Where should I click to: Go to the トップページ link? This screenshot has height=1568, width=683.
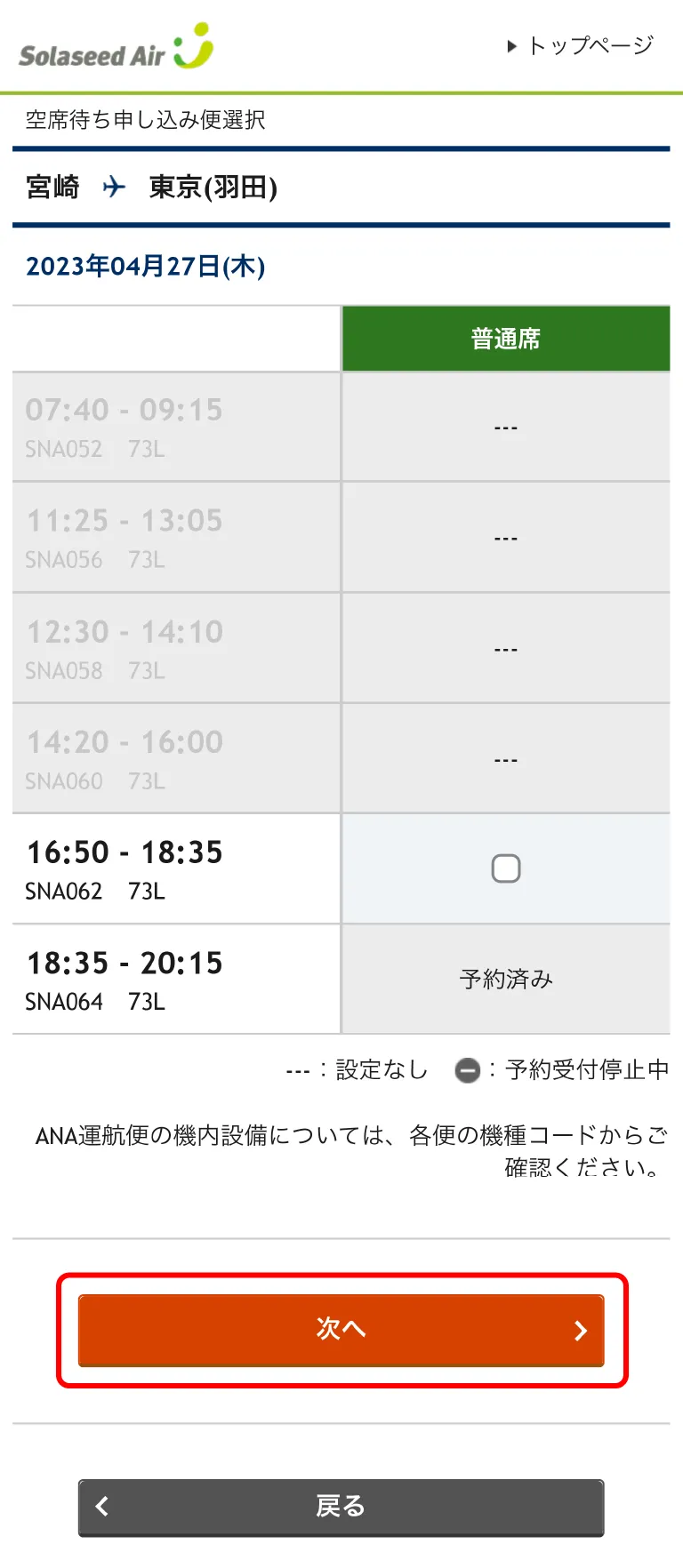point(589,45)
